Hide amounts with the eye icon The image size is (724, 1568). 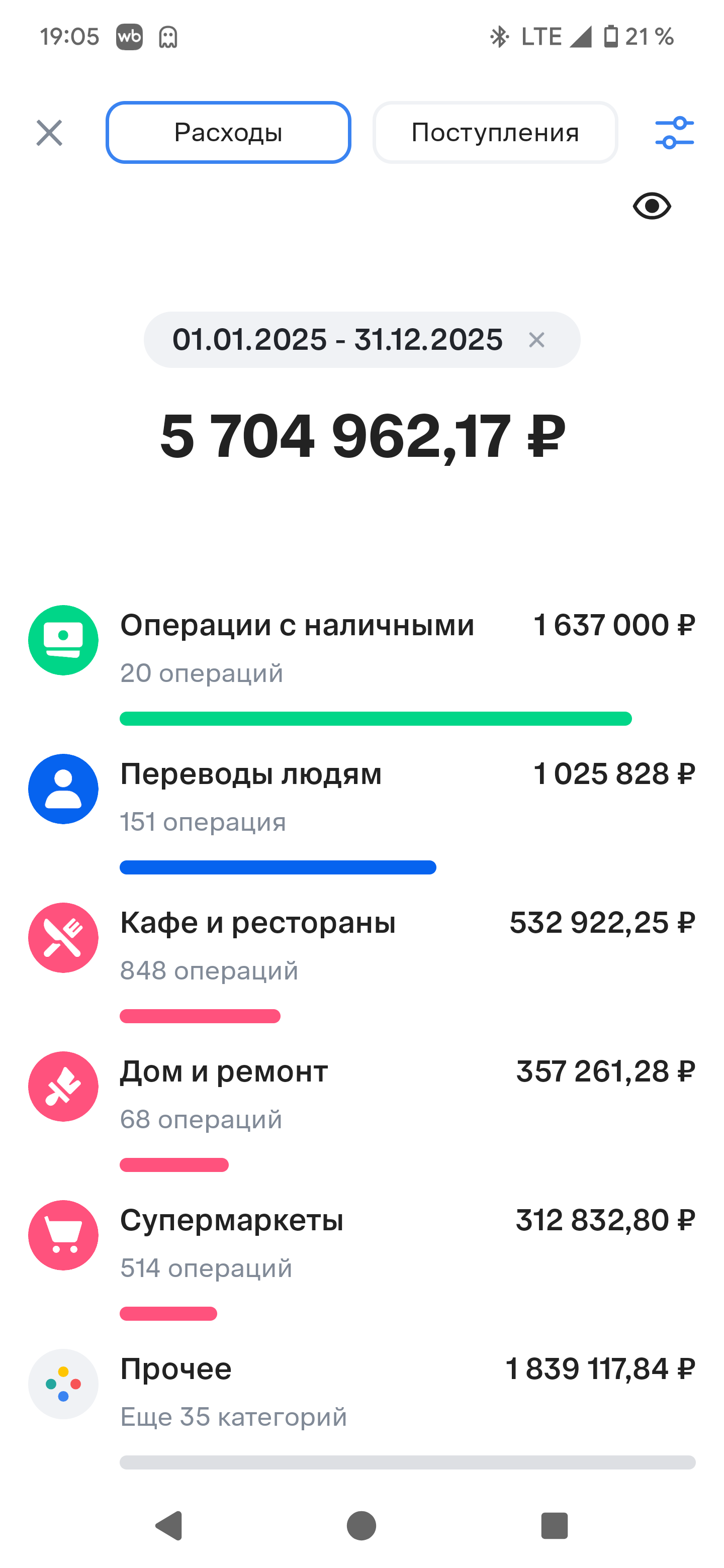coord(652,207)
